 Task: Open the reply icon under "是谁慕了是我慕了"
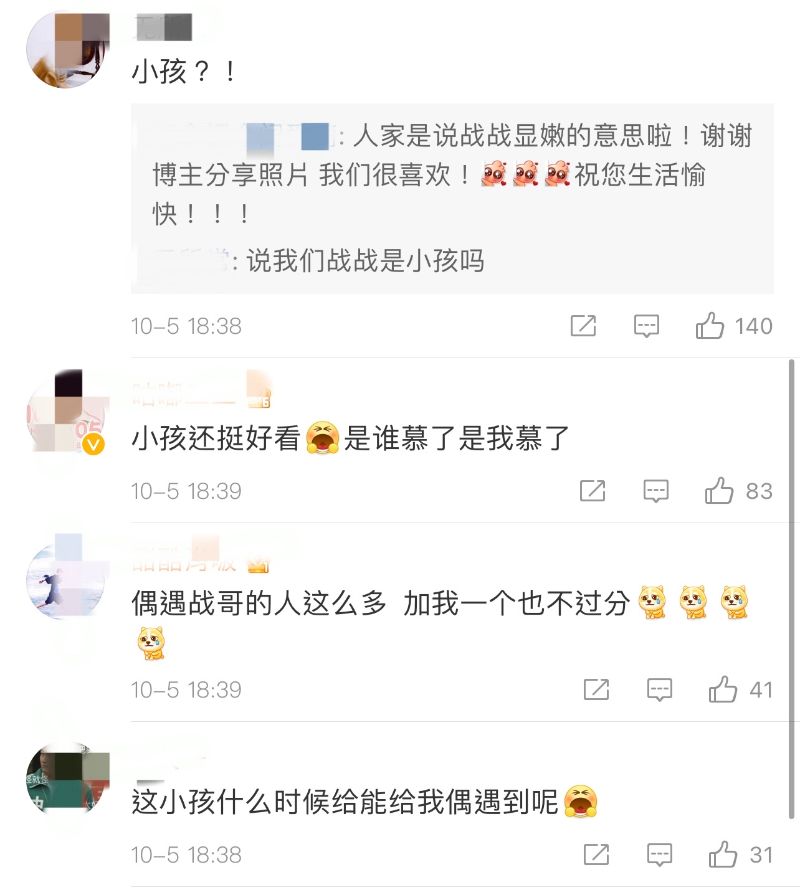[656, 491]
